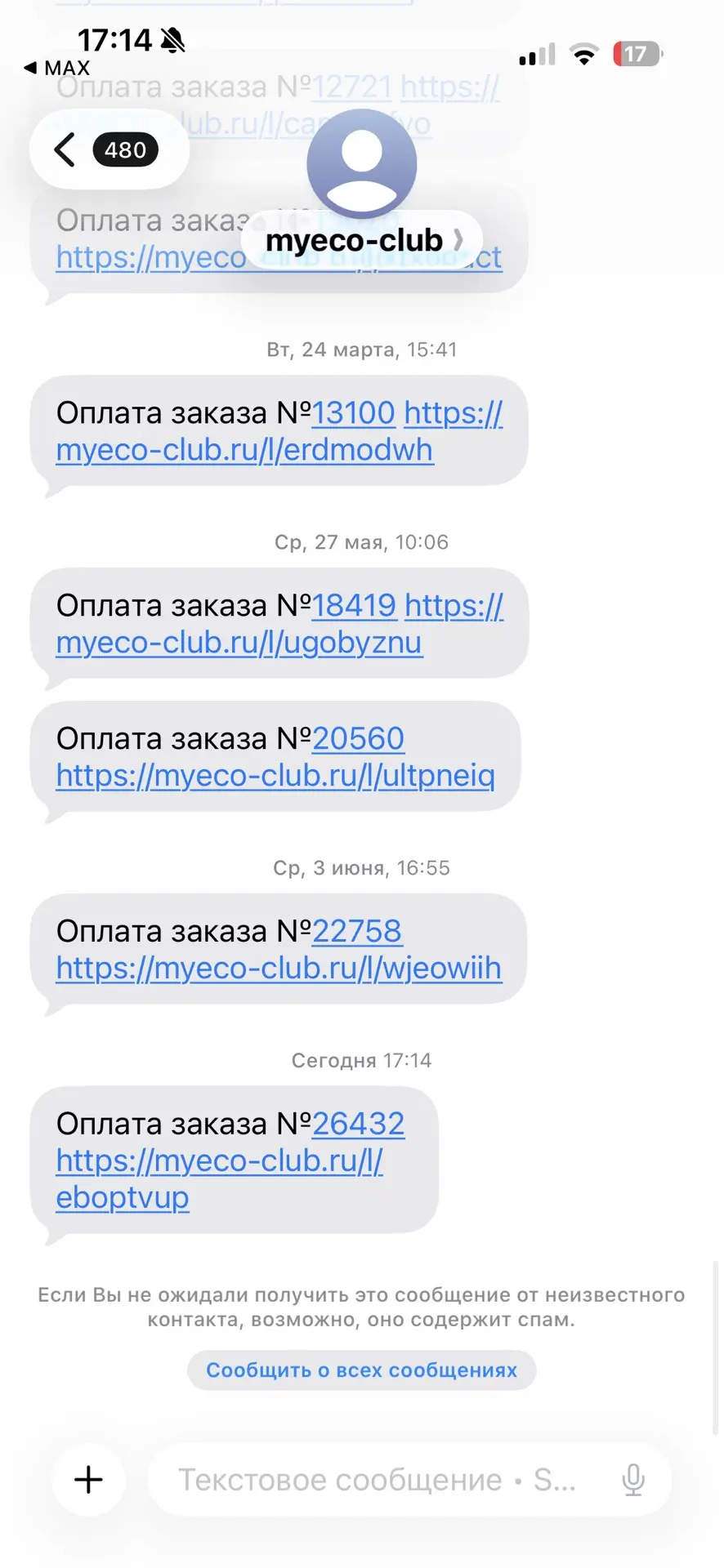The image size is (724, 1568).
Task: Return to the MAX app
Action: tap(57, 68)
